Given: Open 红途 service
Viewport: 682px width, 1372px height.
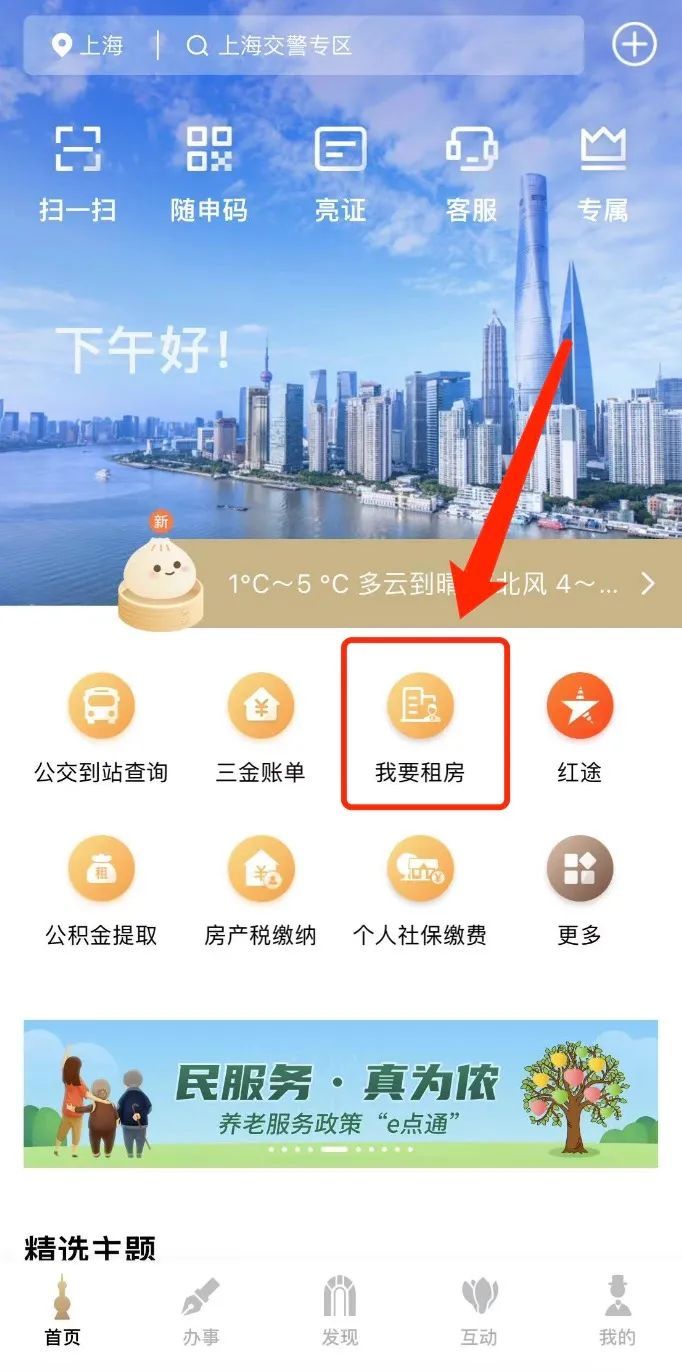Looking at the screenshot, I should [x=579, y=727].
